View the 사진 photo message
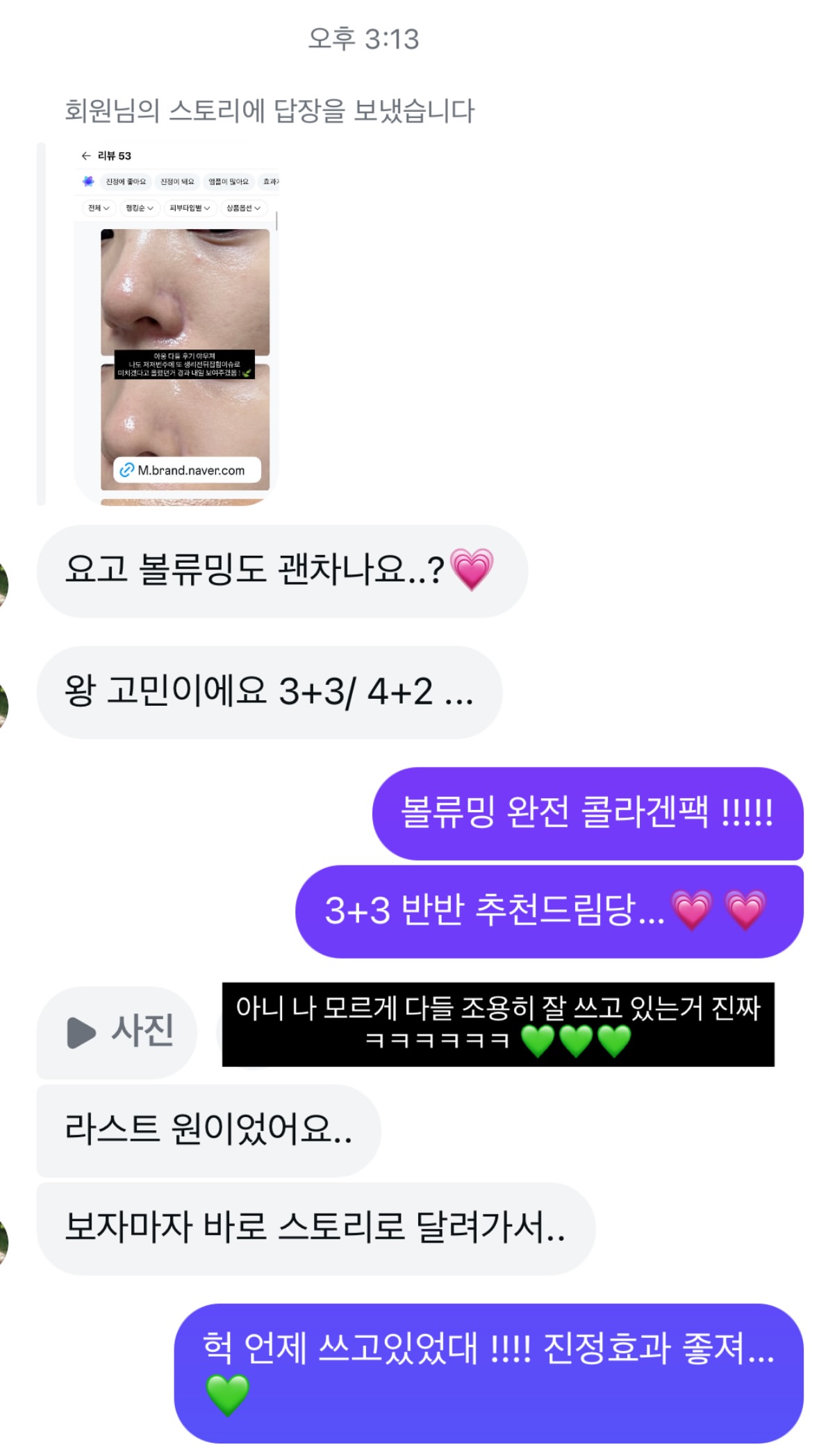 pyautogui.click(x=117, y=1032)
